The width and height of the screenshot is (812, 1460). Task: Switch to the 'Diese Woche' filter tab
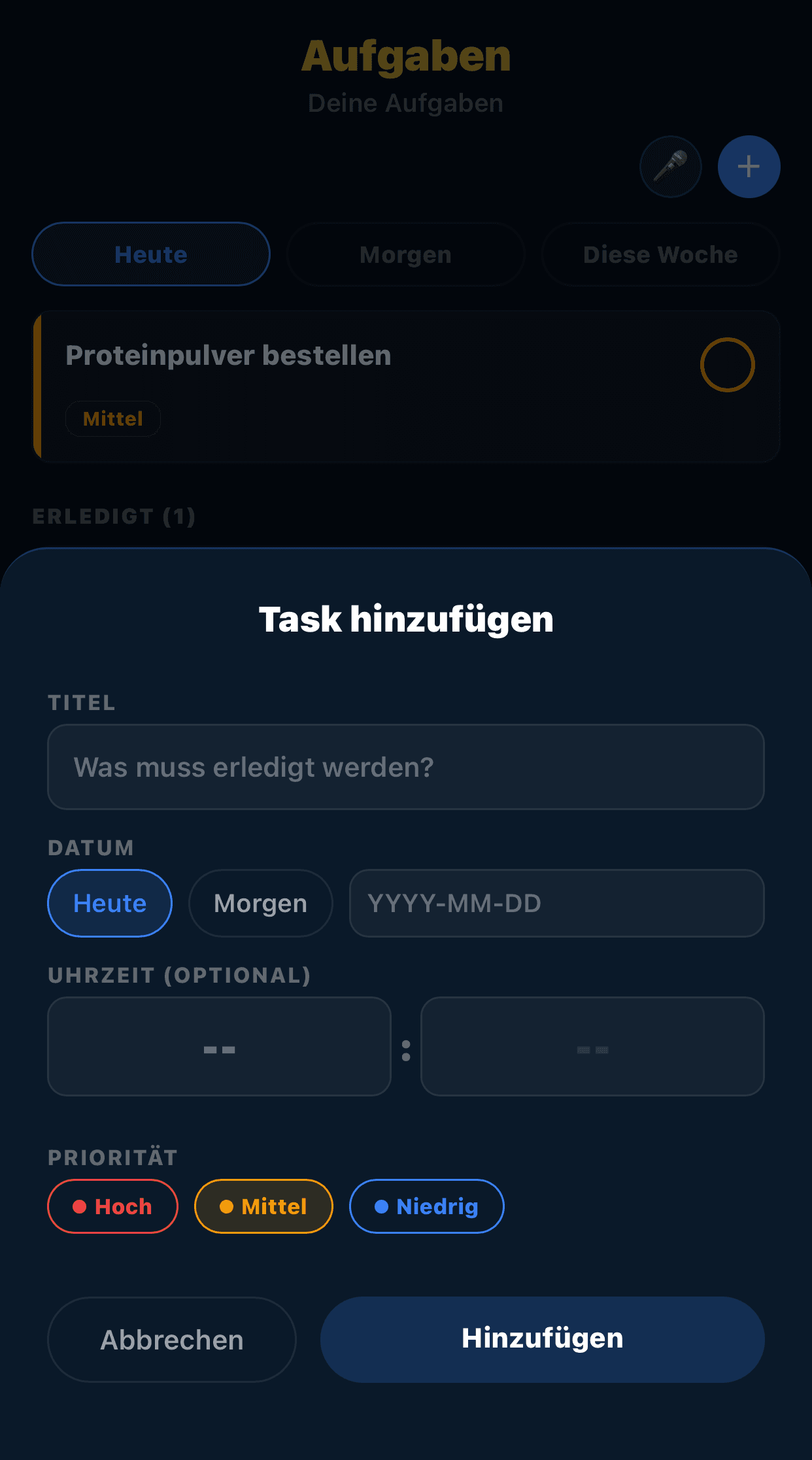pos(660,254)
